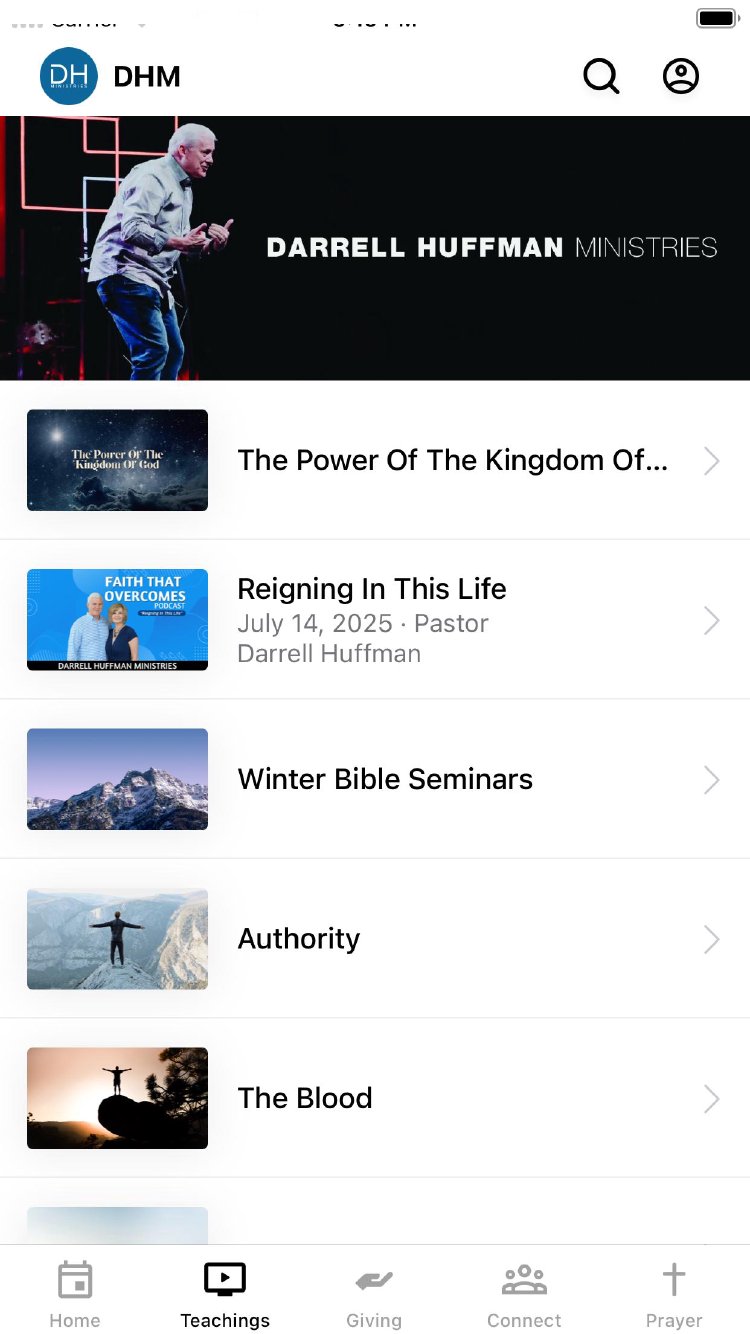Switch to the Connect tab

(524, 1295)
